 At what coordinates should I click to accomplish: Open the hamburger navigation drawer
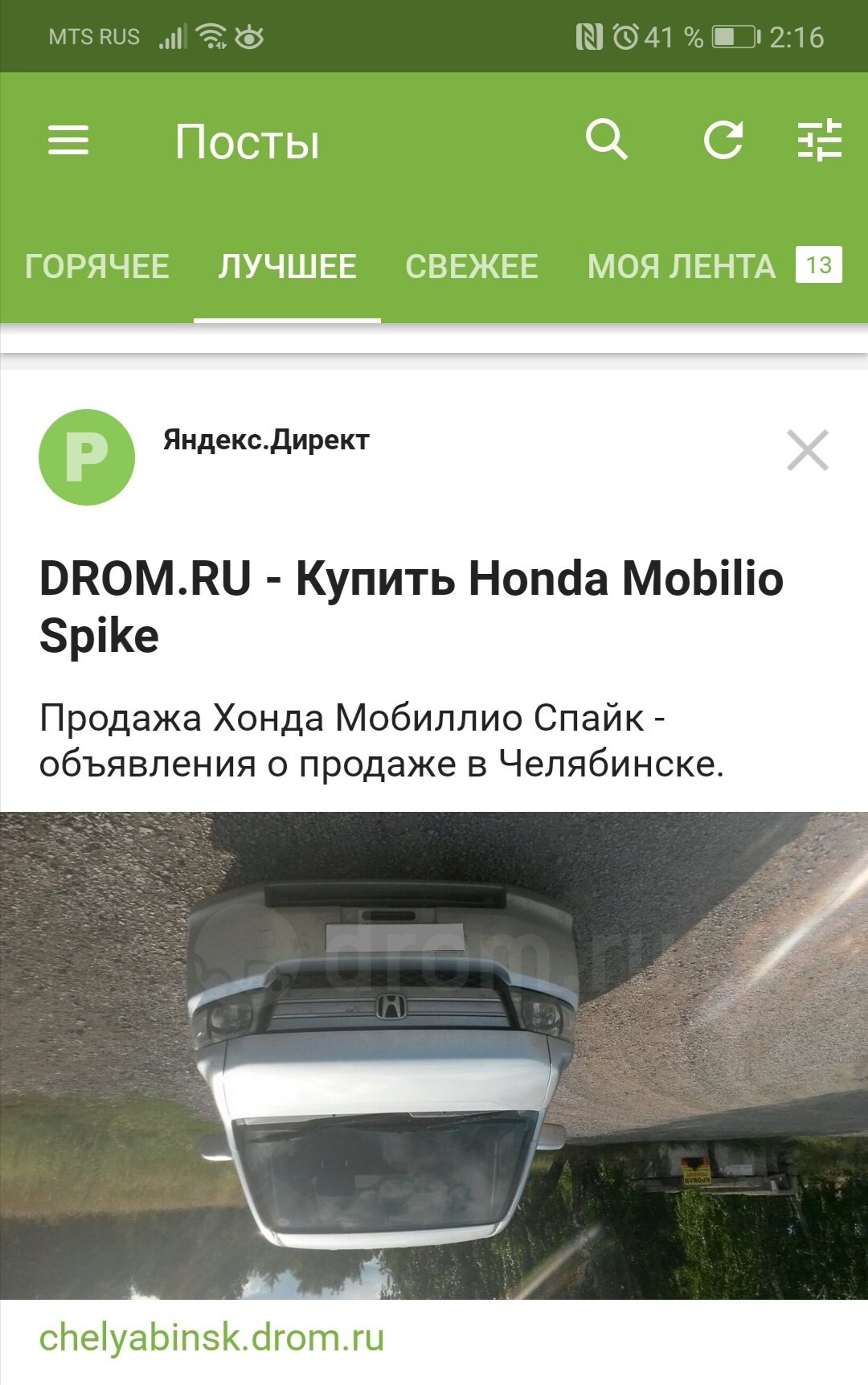click(68, 141)
